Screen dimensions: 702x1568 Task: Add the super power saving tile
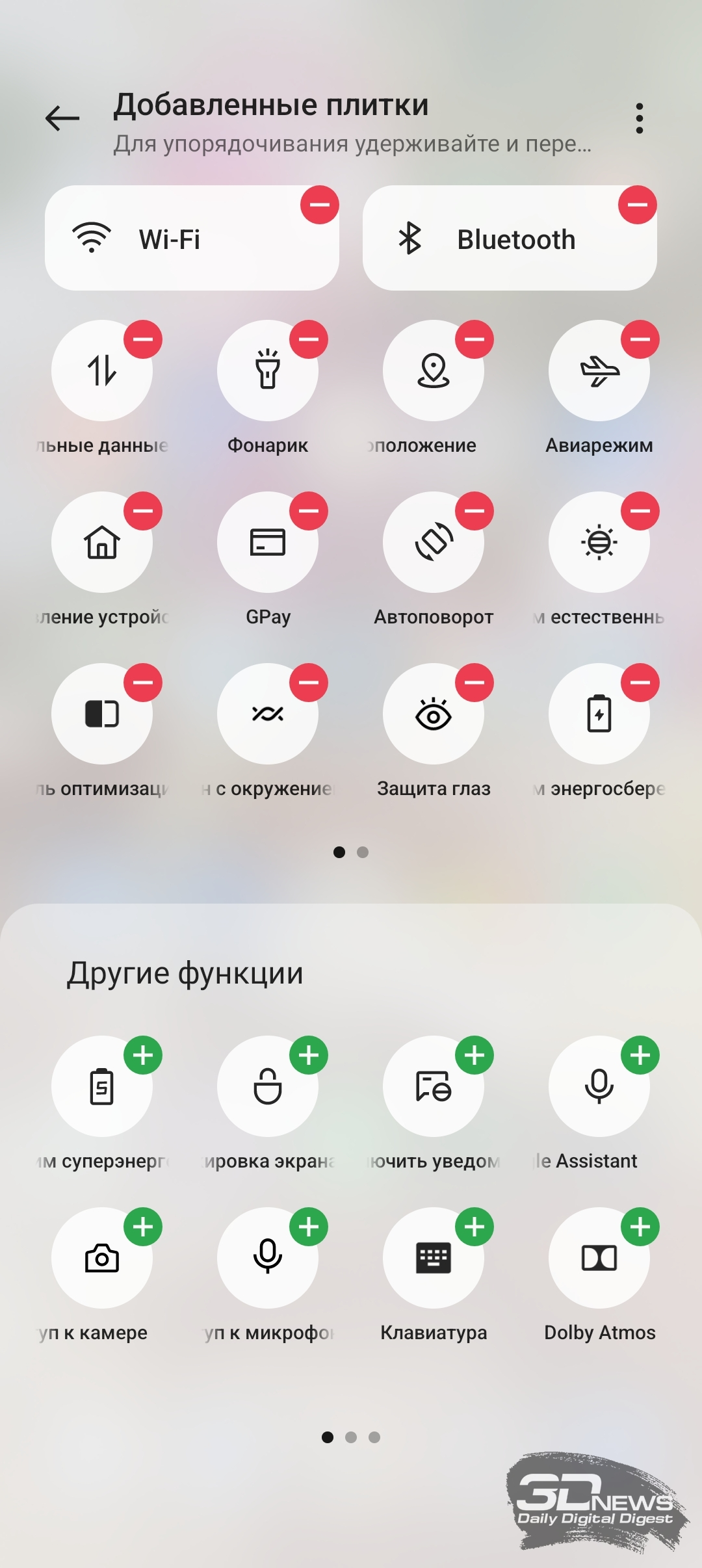coord(143,1055)
